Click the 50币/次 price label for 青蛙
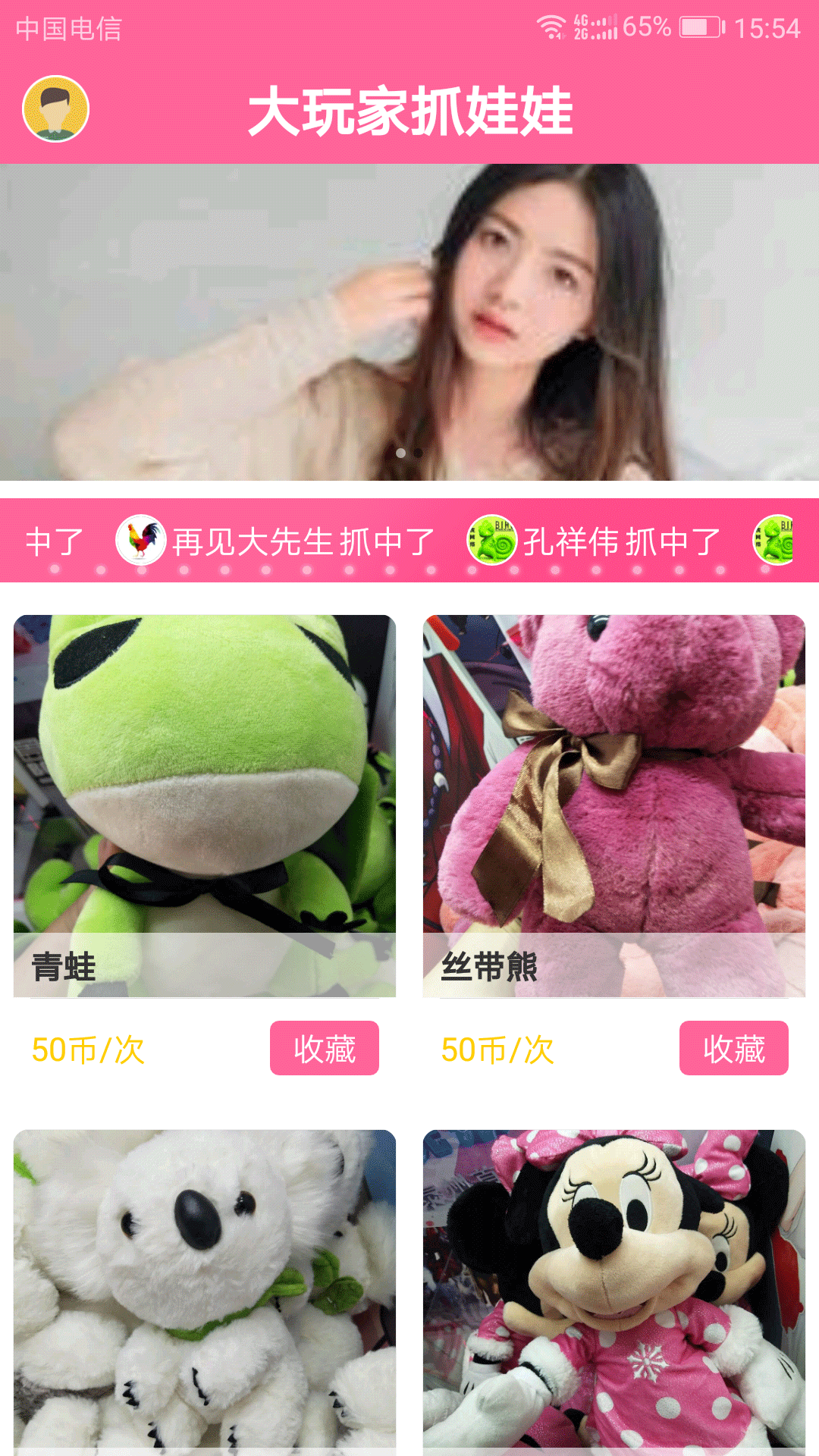This screenshot has width=819, height=1456. tap(89, 1050)
